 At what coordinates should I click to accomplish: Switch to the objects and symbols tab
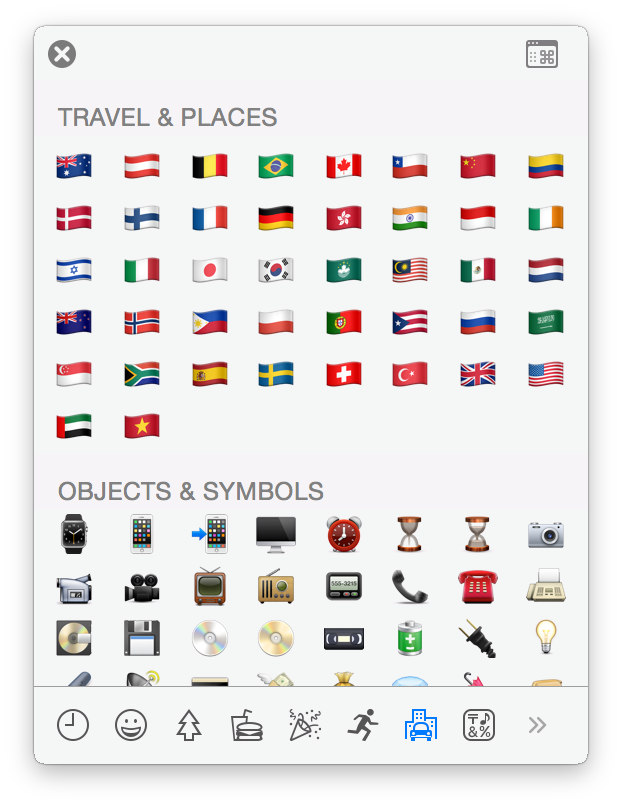pos(479,725)
